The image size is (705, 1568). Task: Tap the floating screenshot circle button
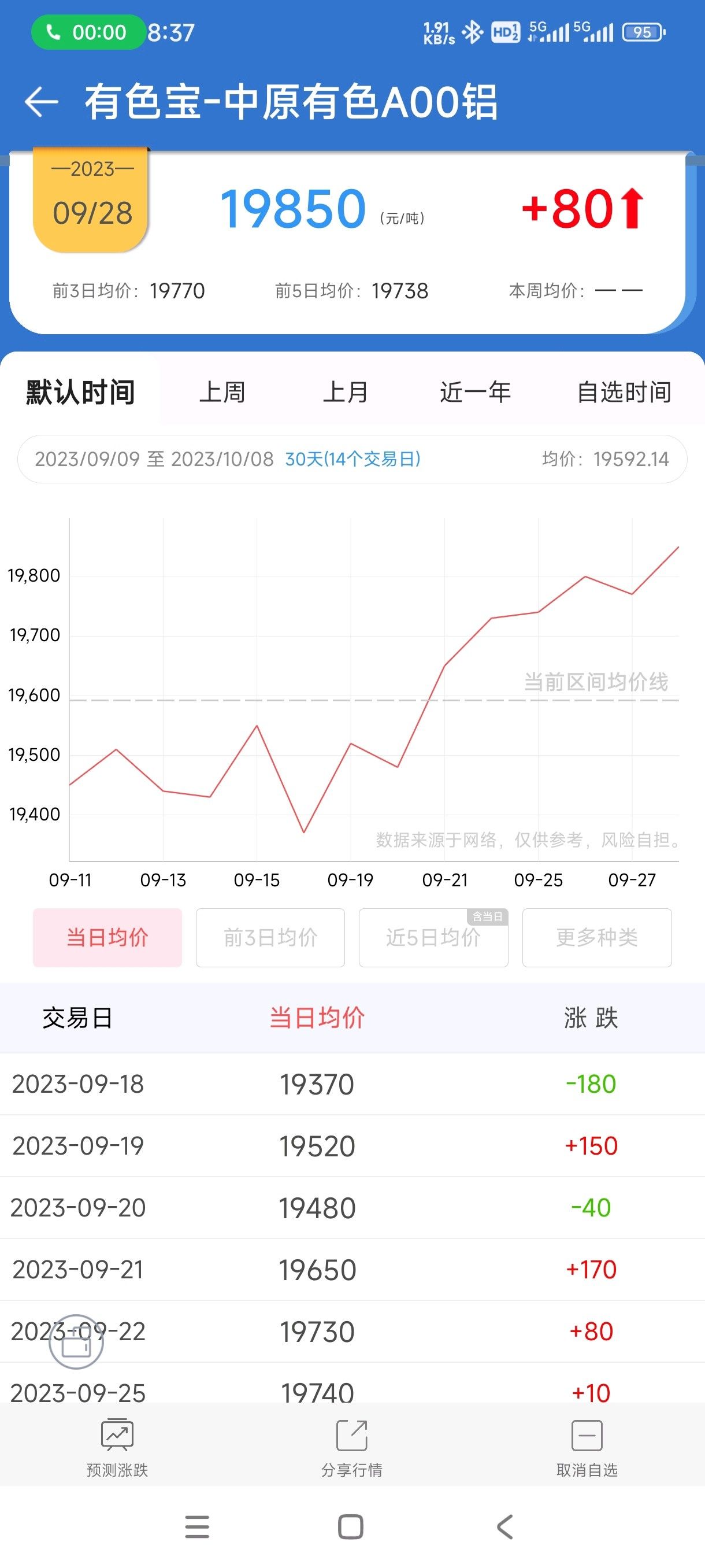(76, 1341)
